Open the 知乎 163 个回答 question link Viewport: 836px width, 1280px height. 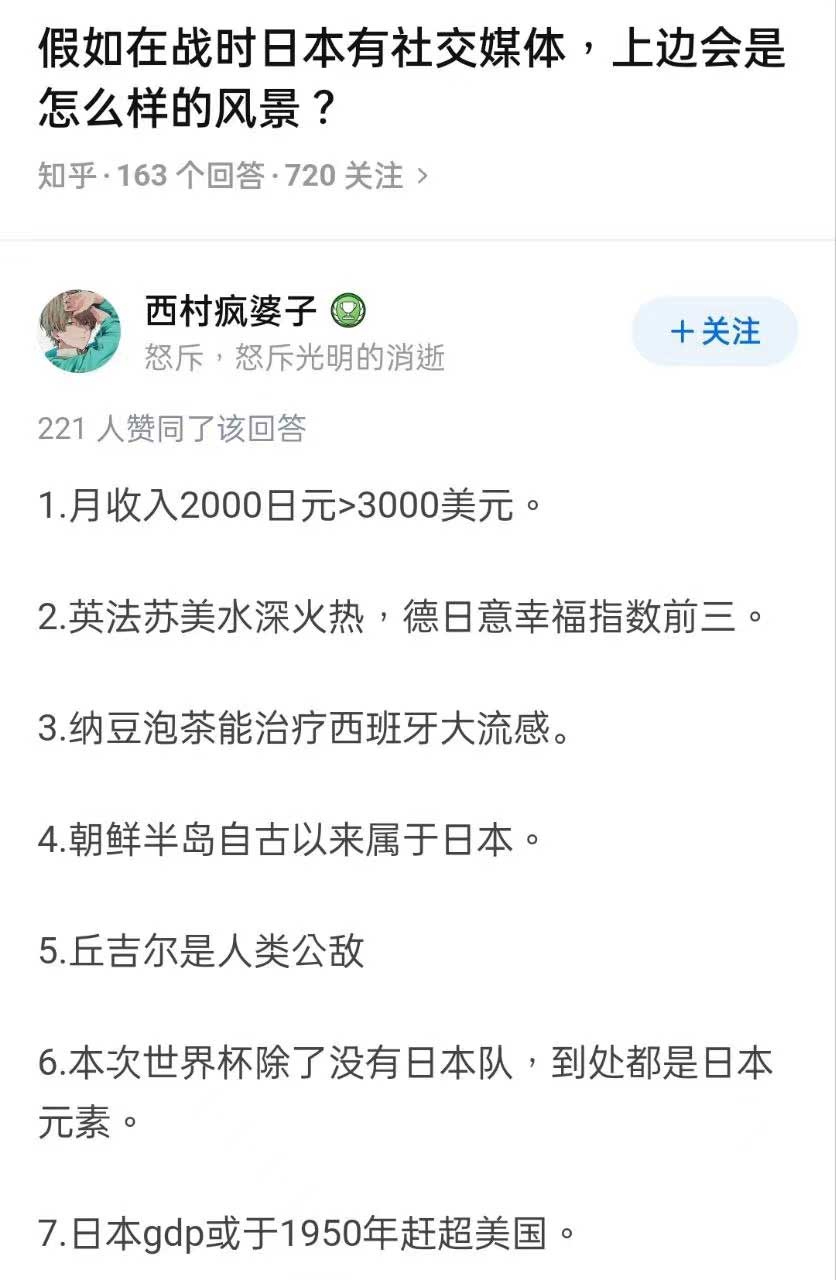coord(232,176)
